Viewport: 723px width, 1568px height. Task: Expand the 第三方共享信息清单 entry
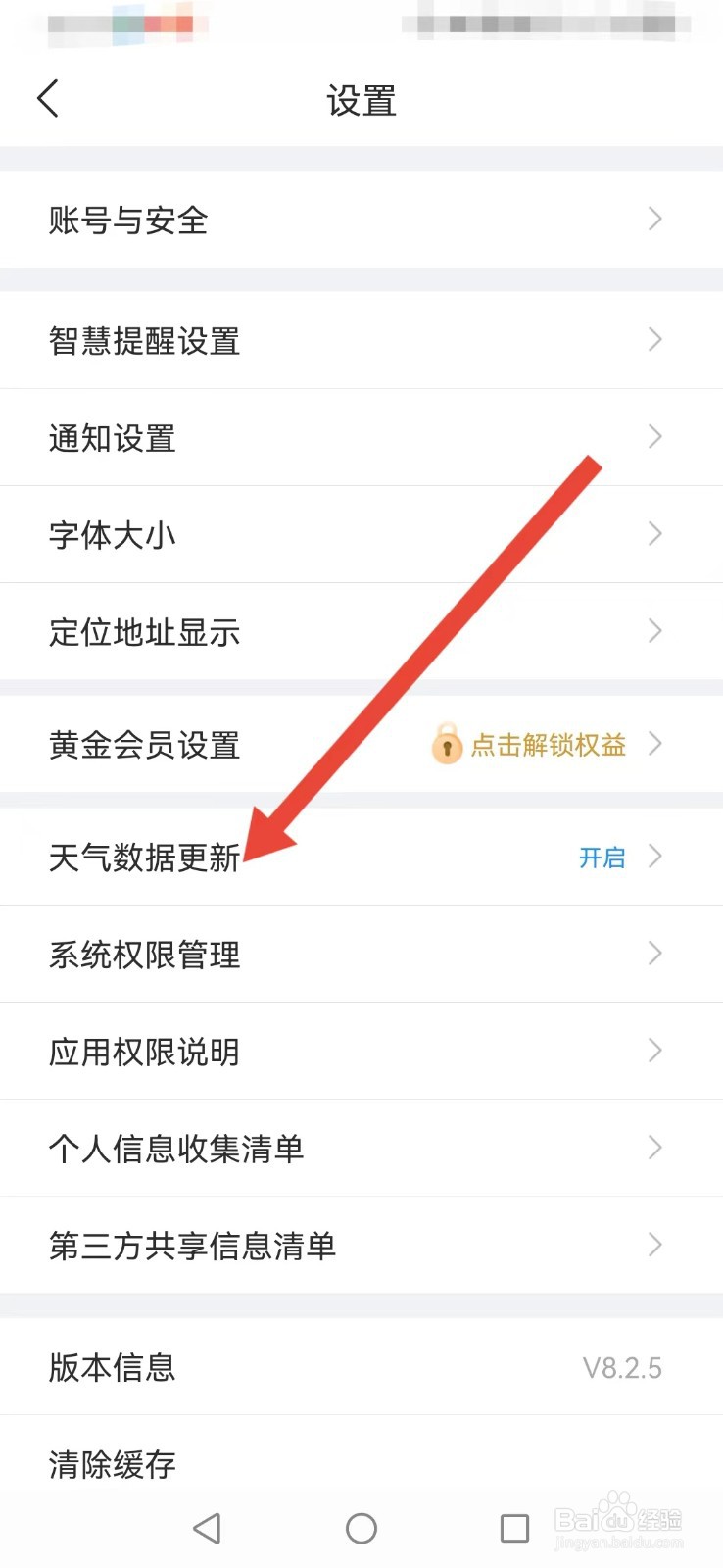coord(654,1246)
